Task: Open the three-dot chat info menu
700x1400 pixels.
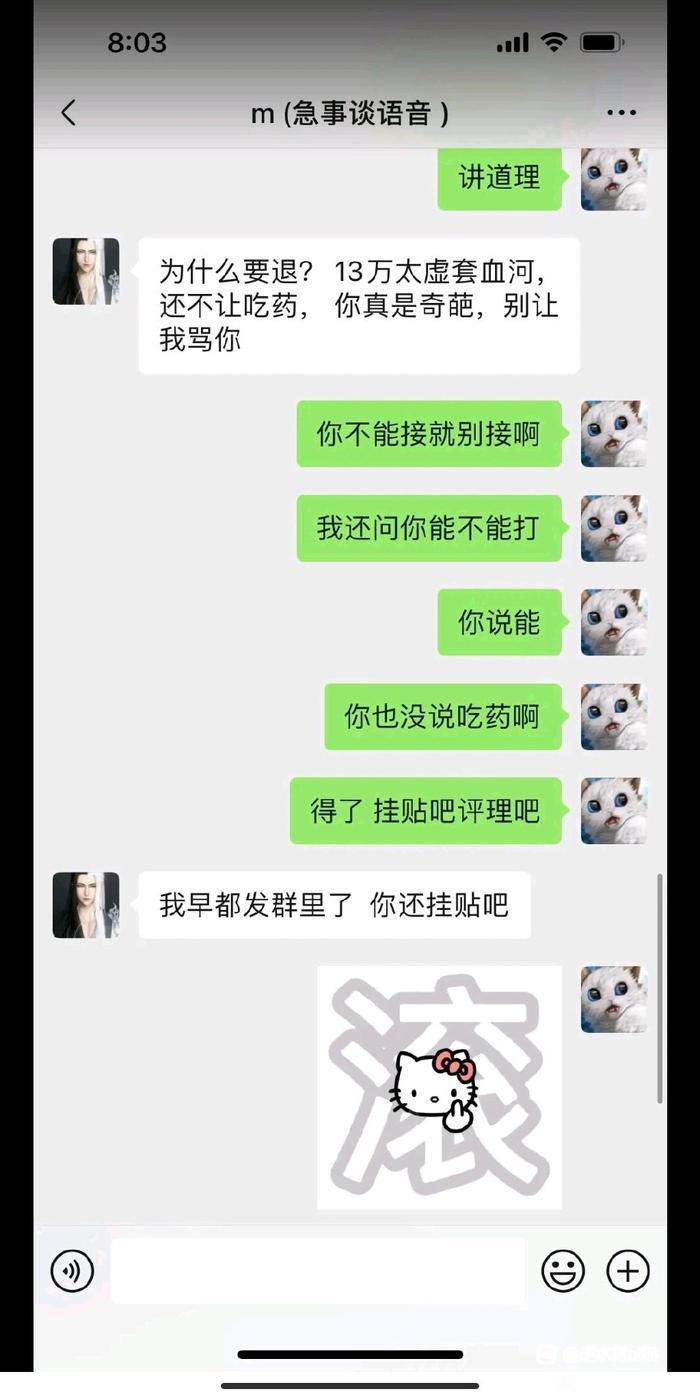Action: pos(621,112)
